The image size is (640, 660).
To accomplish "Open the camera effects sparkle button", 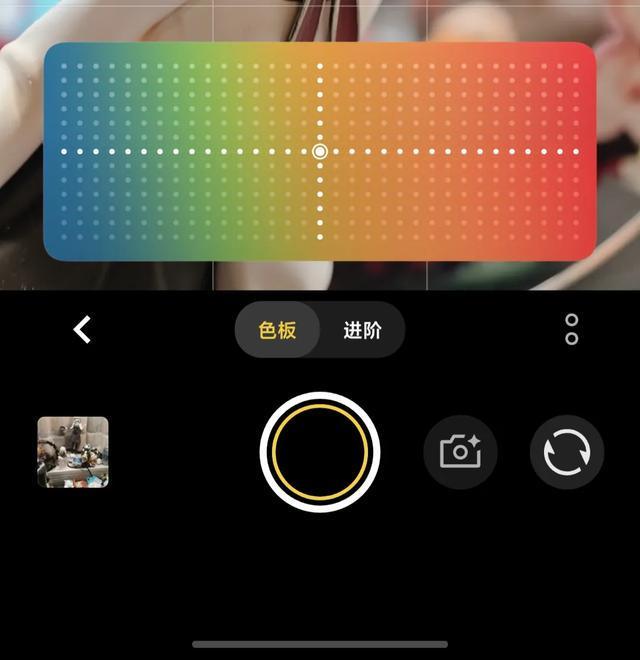I will pos(460,452).
